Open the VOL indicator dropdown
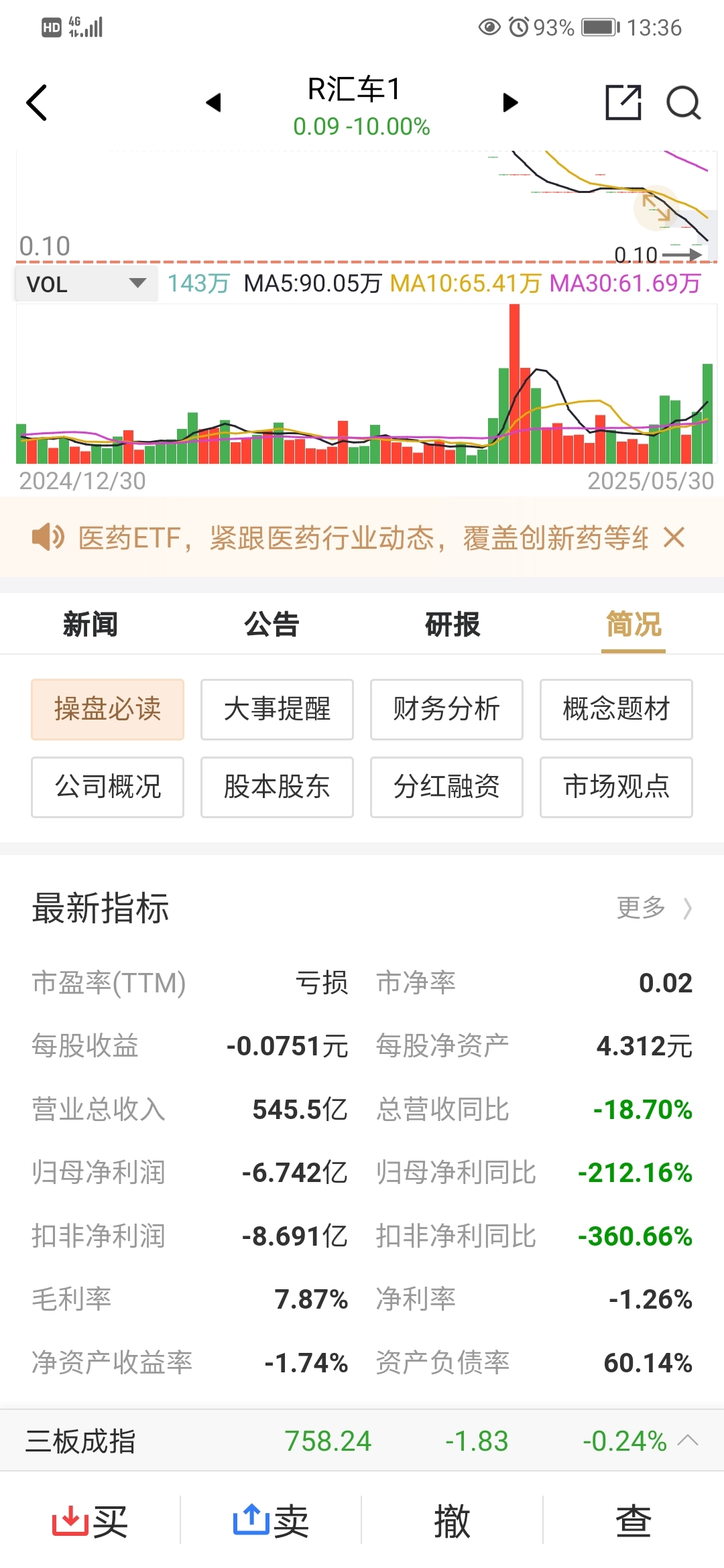Image resolution: width=724 pixels, height=1568 pixels. pyautogui.click(x=86, y=284)
